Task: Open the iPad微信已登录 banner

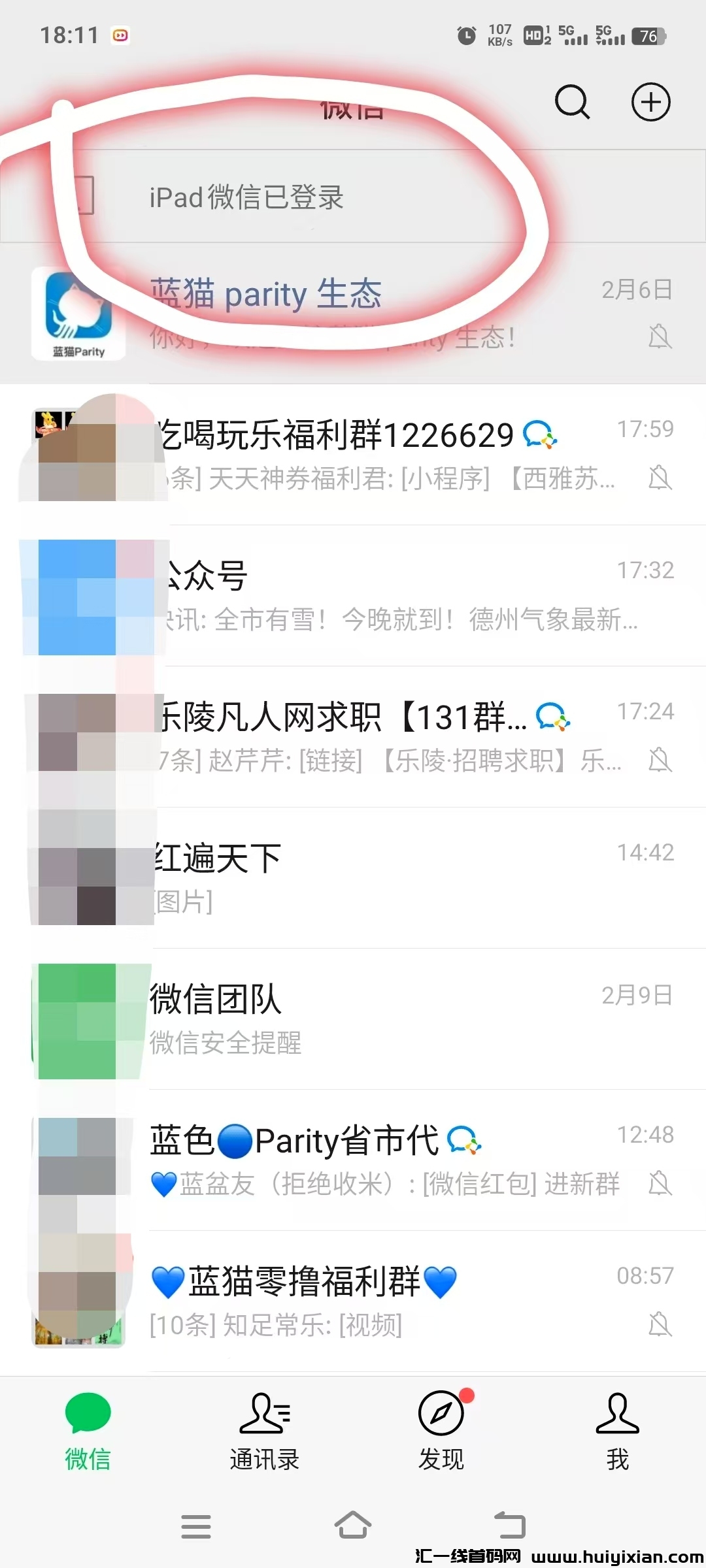Action: pyautogui.click(x=353, y=197)
